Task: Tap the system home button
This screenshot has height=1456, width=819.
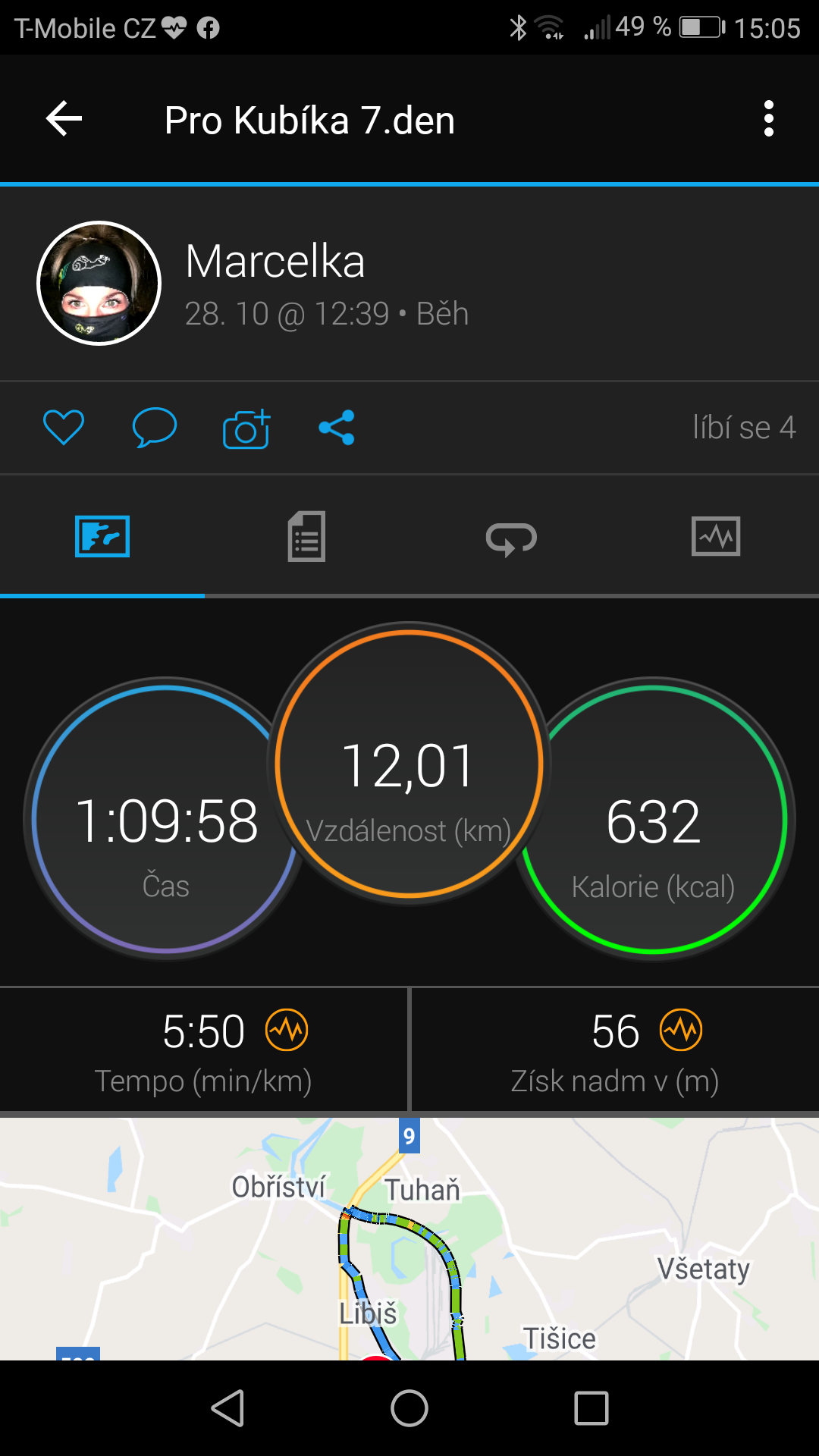Action: [409, 1409]
